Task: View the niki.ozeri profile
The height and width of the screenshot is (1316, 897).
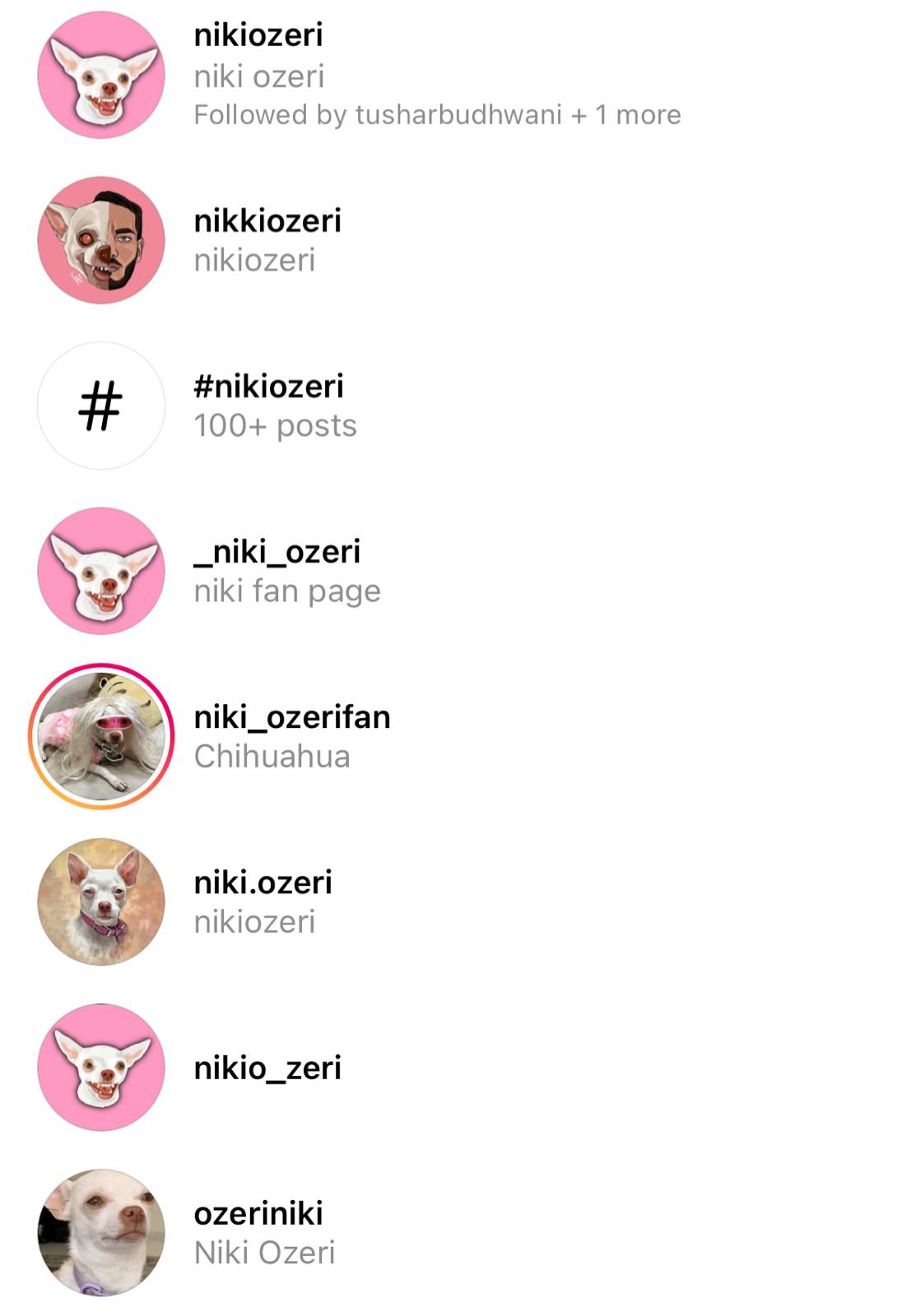Action: coord(263,883)
